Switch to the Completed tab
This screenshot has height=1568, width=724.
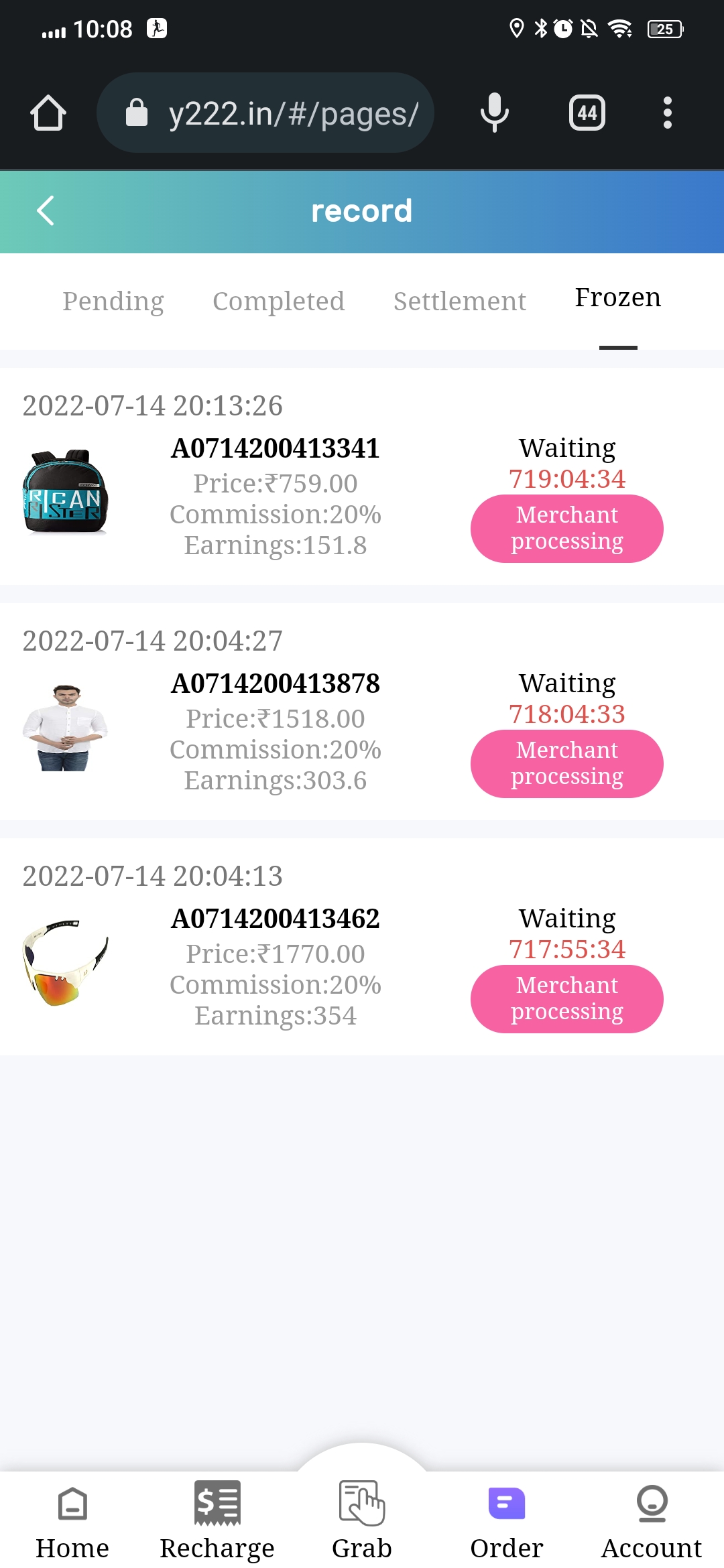click(x=278, y=302)
